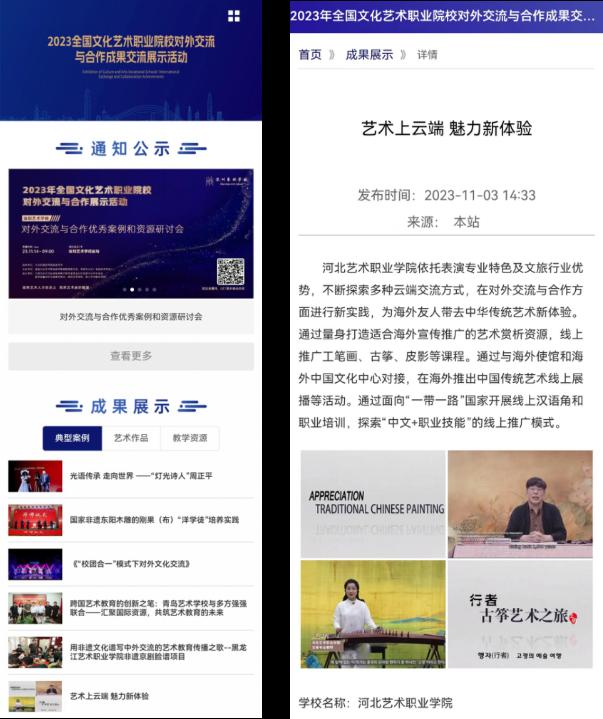Open the 黑龙江艺术职业学院非遗京剧数字项目 case
The image size is (603, 719).
click(158, 651)
